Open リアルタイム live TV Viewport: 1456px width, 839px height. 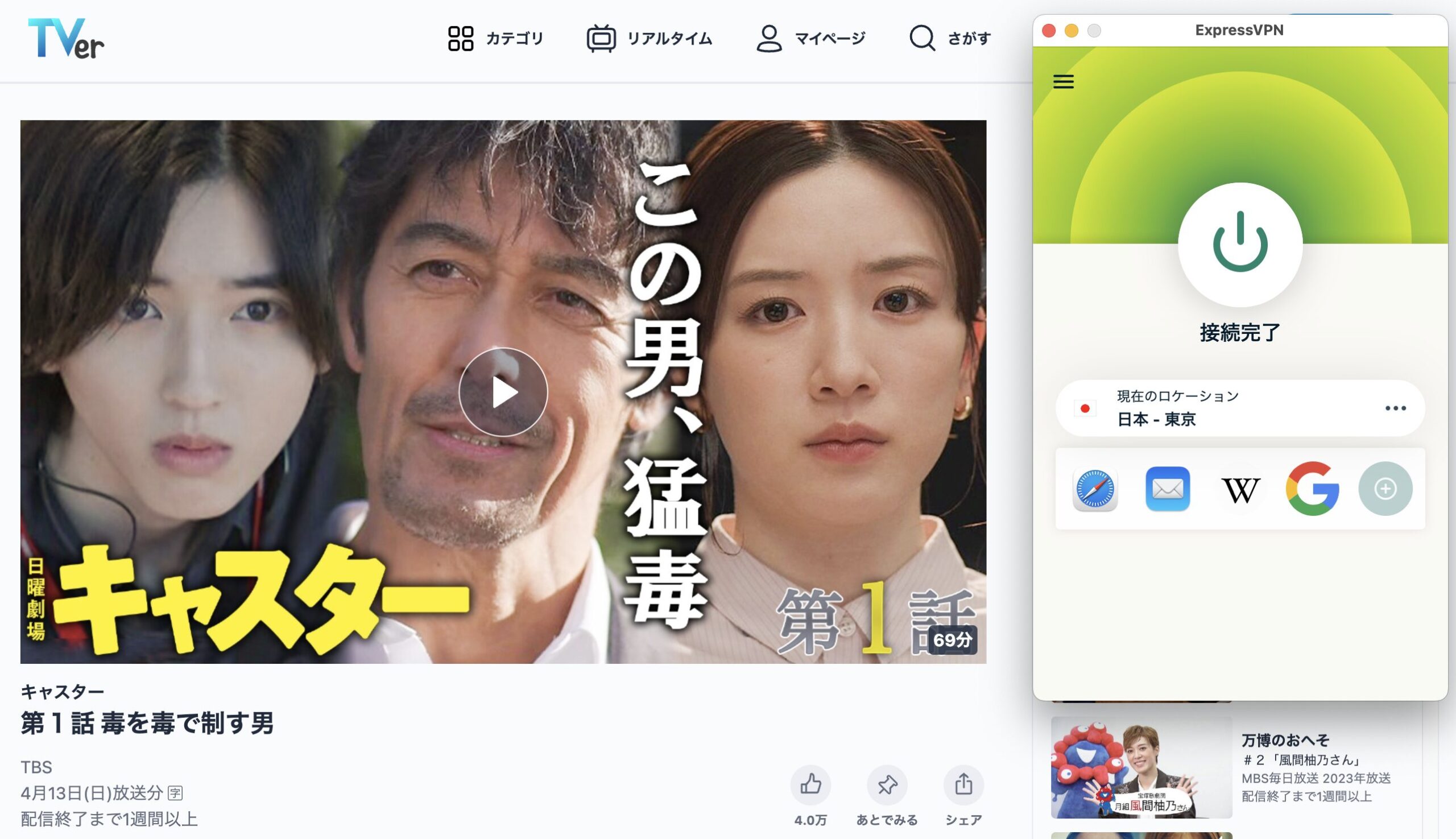(650, 39)
